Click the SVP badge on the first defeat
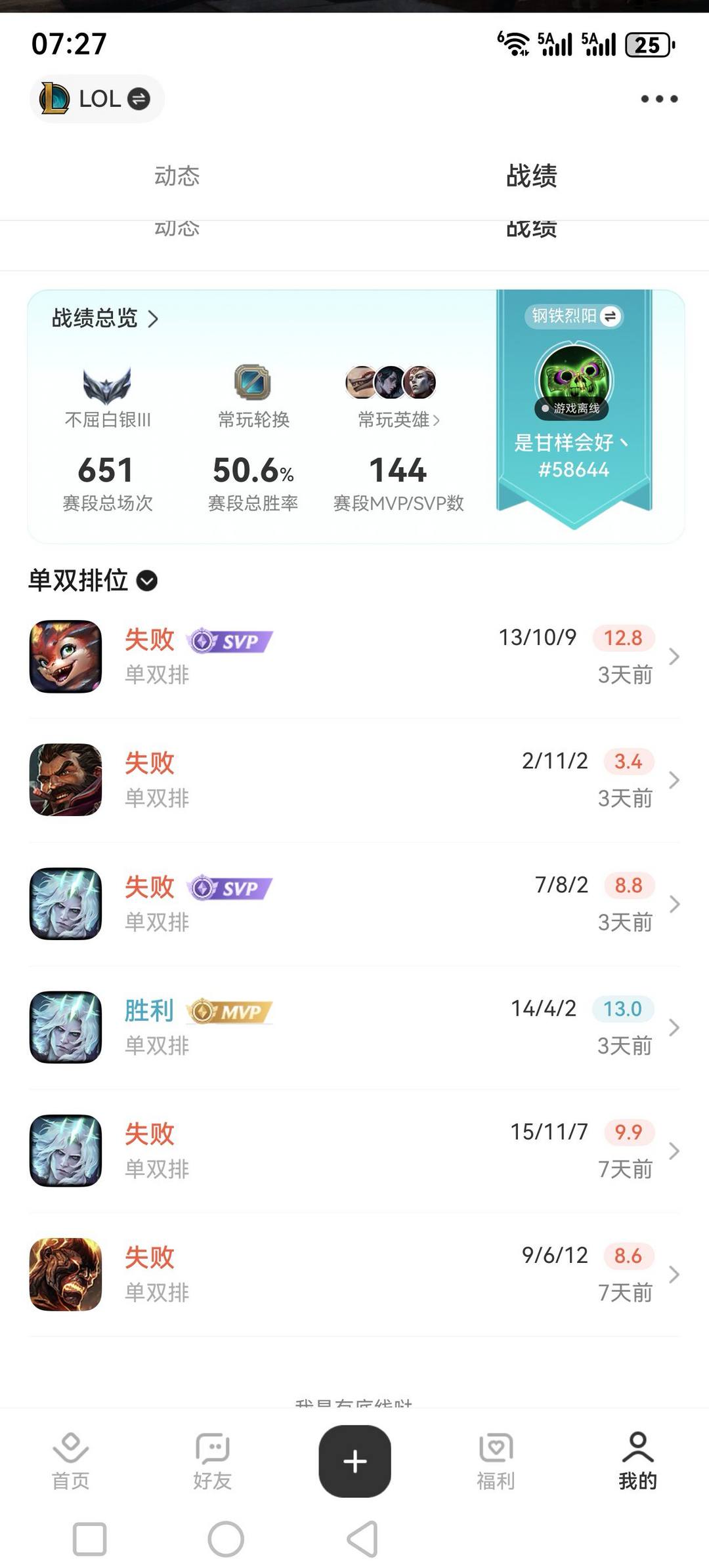This screenshot has width=709, height=1568. (x=228, y=642)
